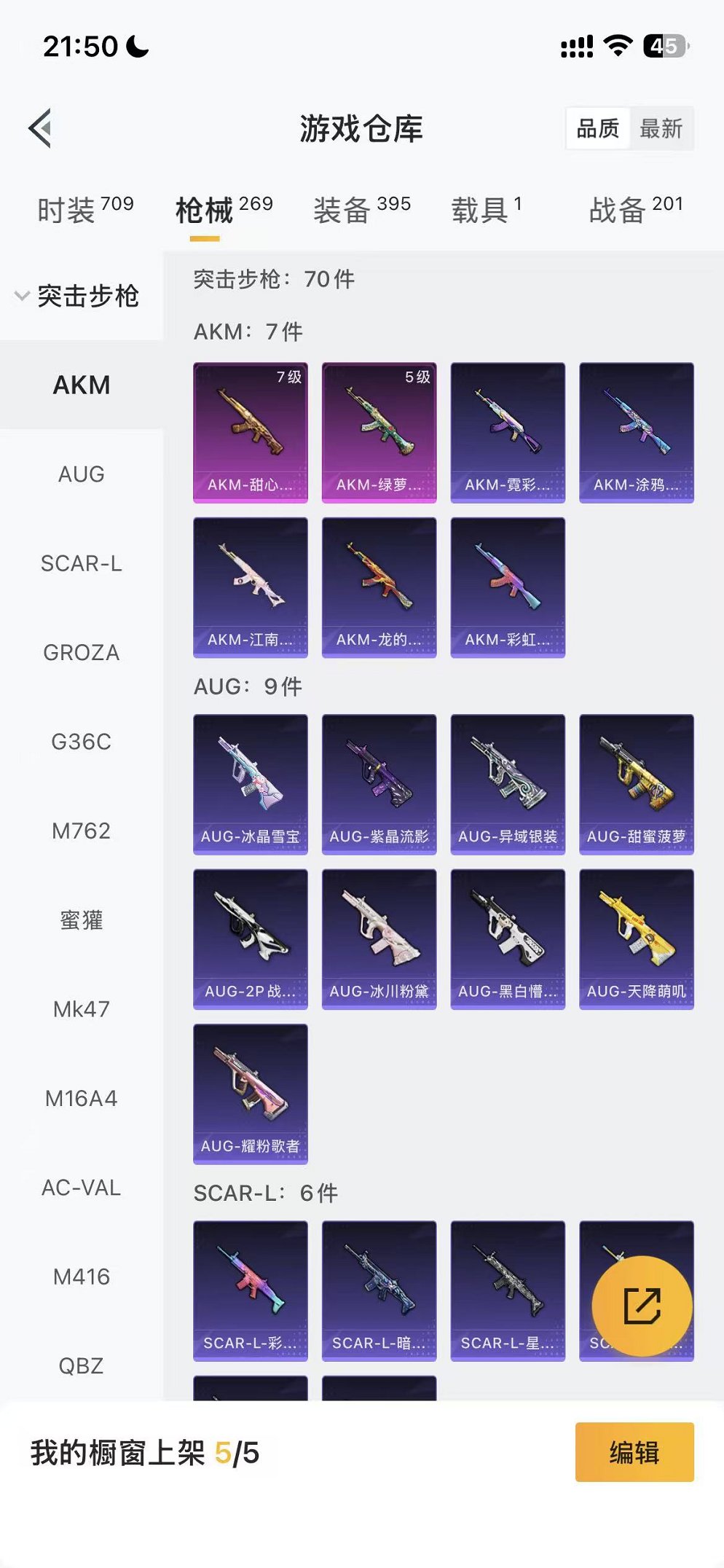Tap the yellow floating share button
This screenshot has width=724, height=1568.
[x=642, y=1306]
